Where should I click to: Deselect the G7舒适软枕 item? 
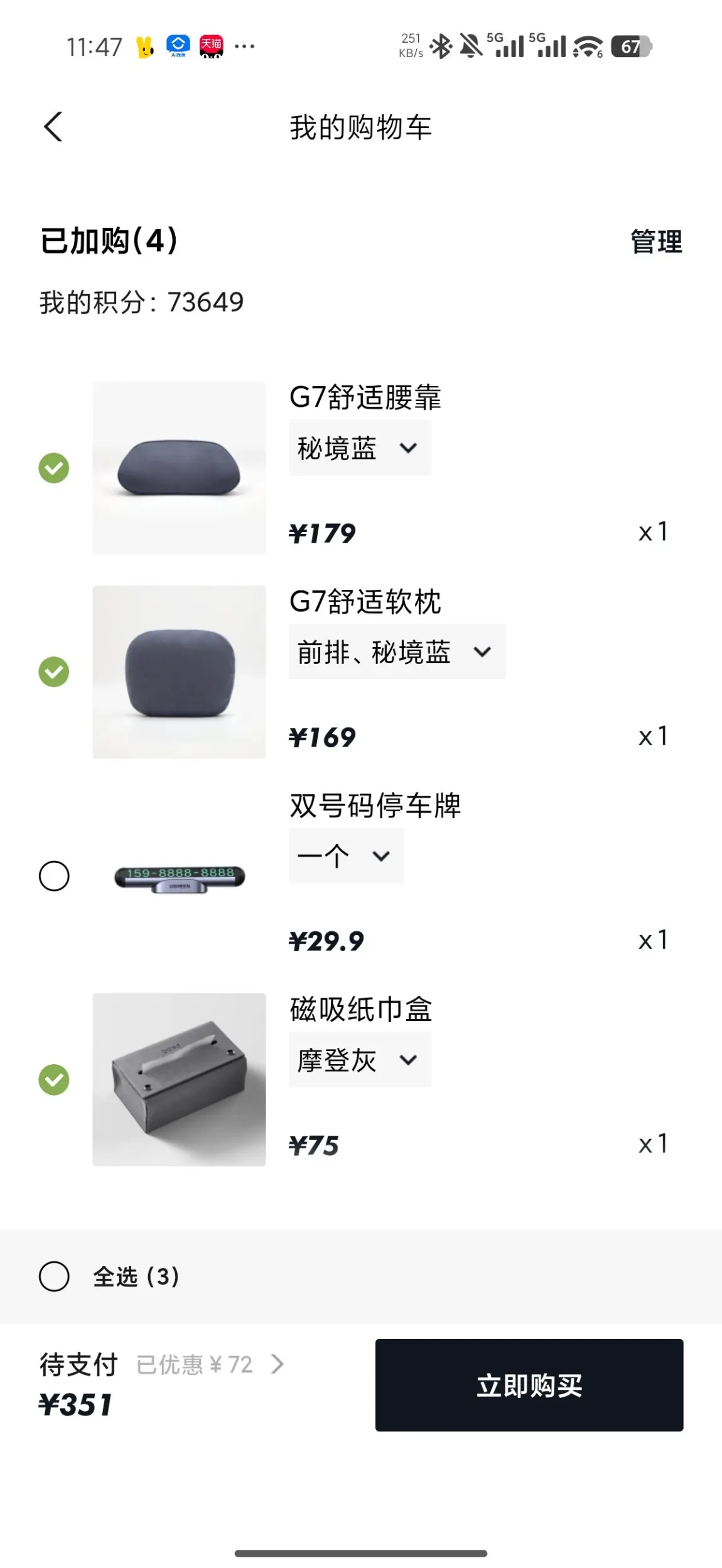pyautogui.click(x=54, y=672)
